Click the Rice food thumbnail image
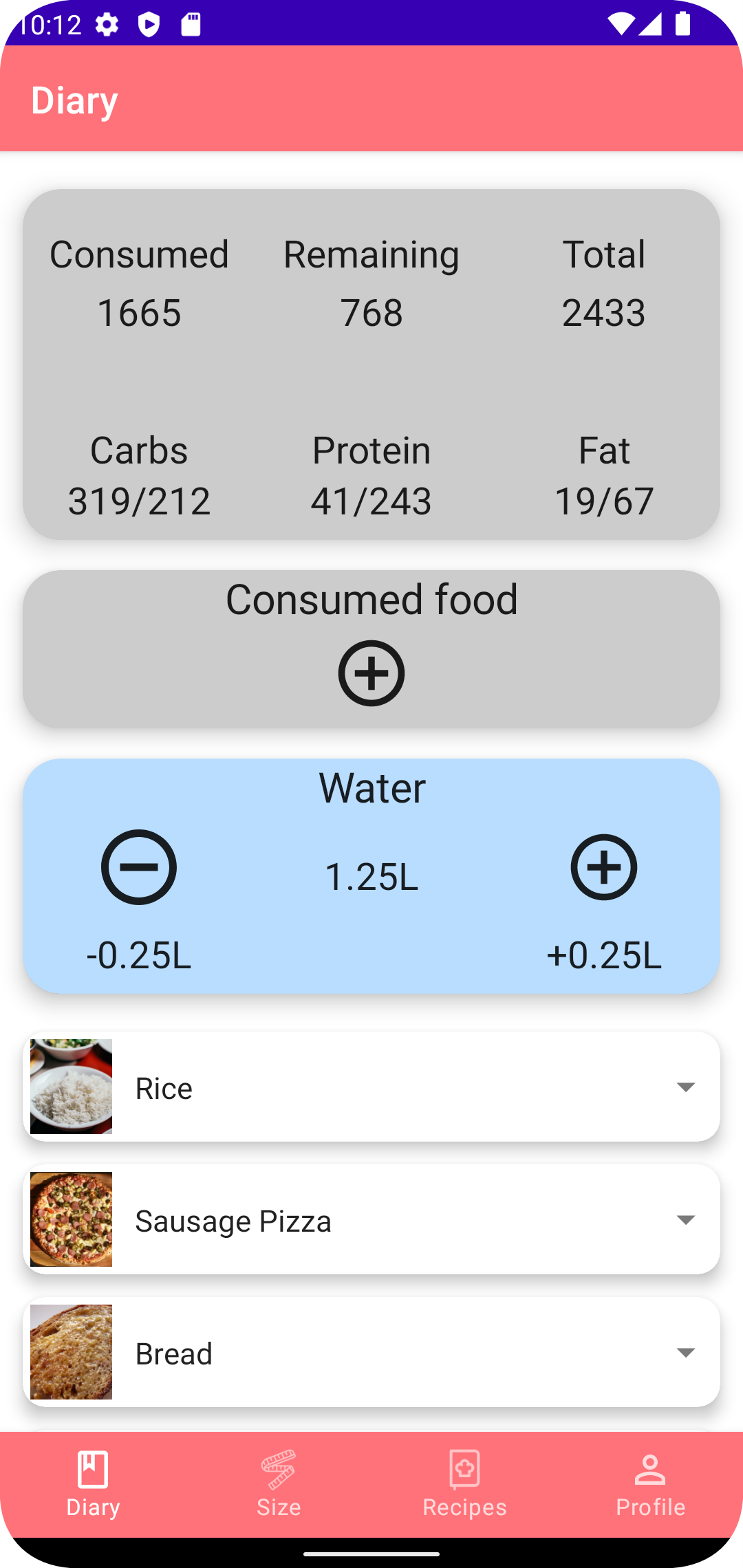The height and width of the screenshot is (1568, 743). [x=69, y=1087]
